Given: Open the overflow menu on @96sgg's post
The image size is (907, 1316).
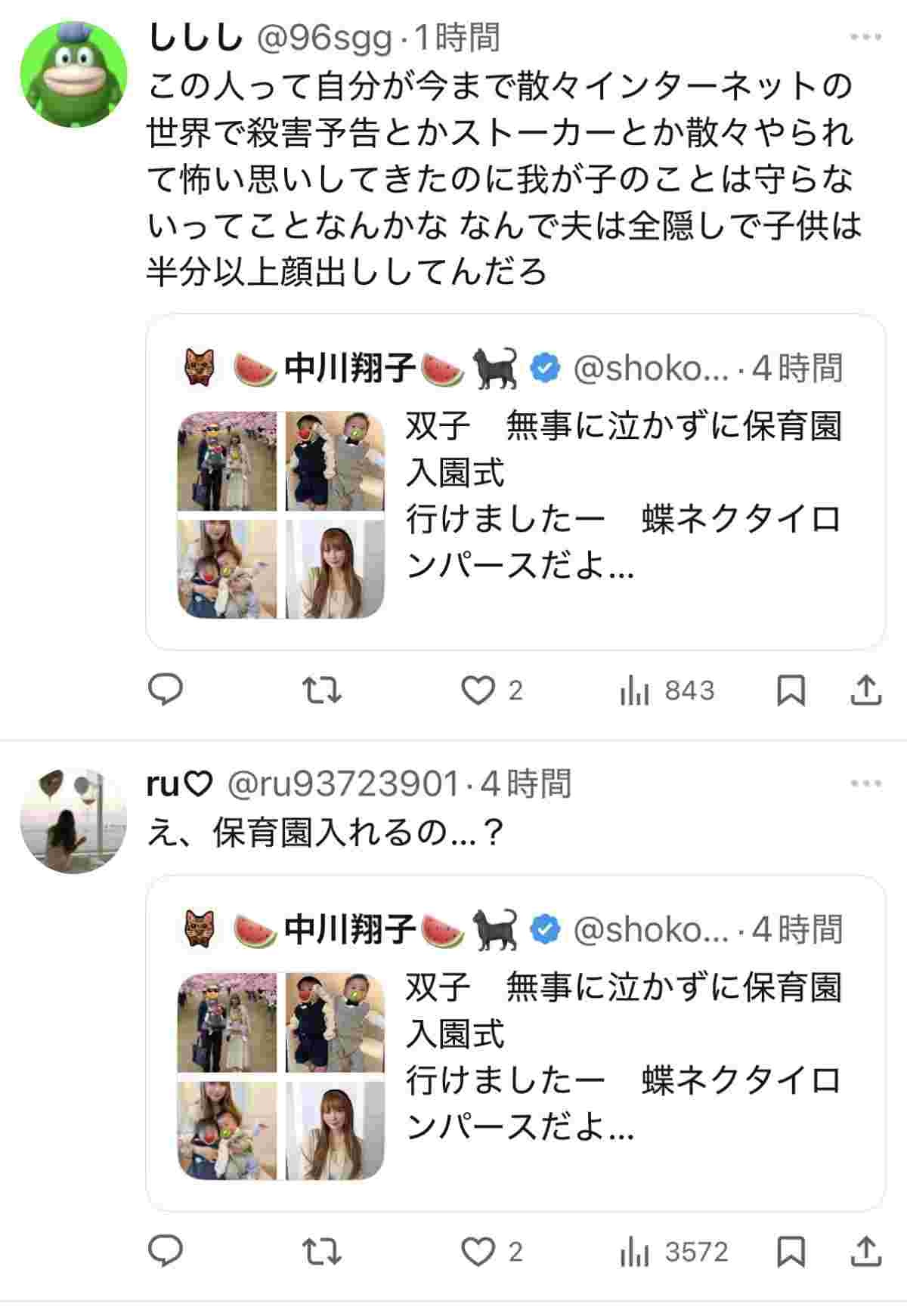Looking at the screenshot, I should click(865, 38).
